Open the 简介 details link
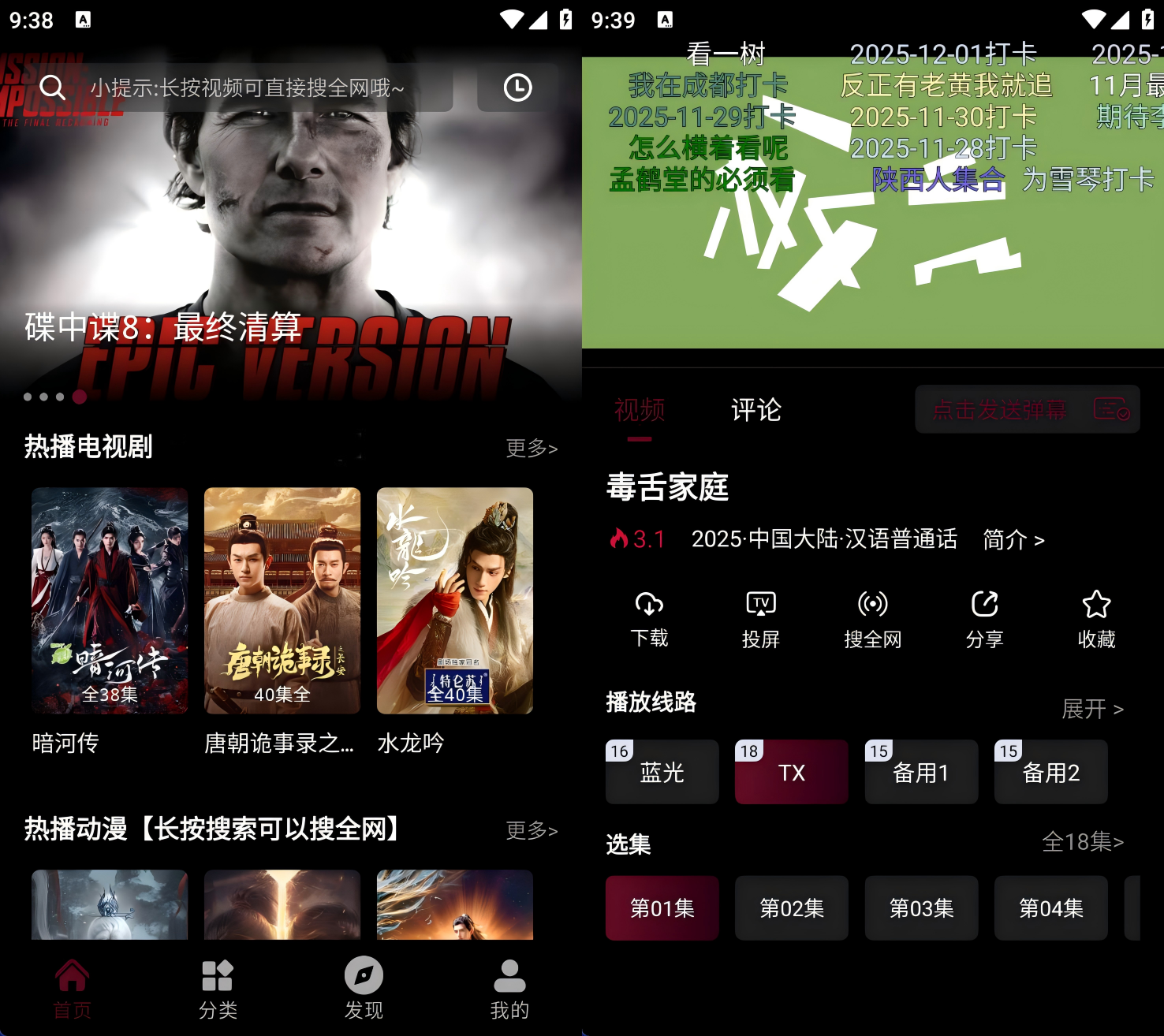This screenshot has width=1164, height=1036. [x=1013, y=540]
